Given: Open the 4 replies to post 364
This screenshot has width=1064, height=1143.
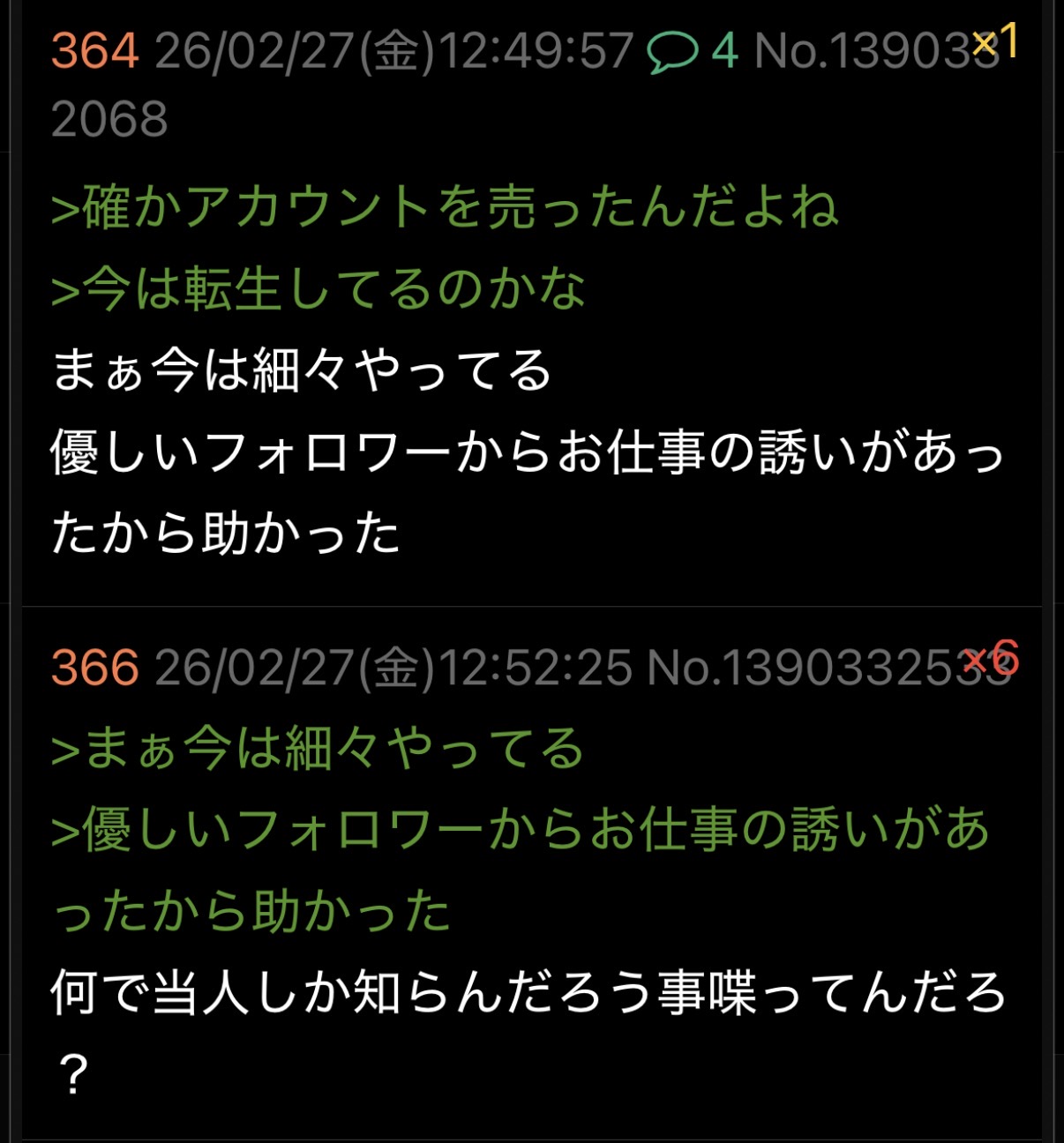Looking at the screenshot, I should click(x=693, y=51).
